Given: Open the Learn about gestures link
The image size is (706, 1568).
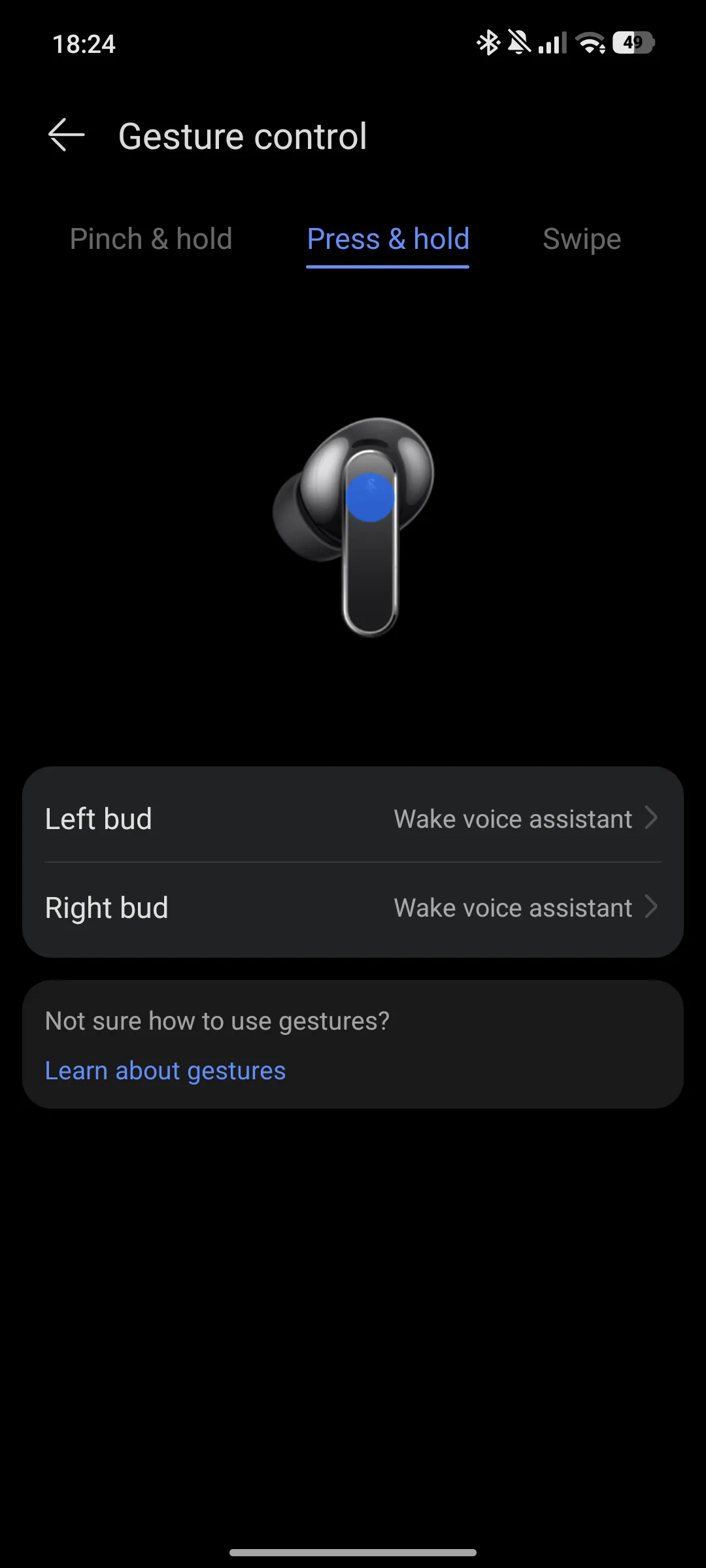Looking at the screenshot, I should click(x=165, y=1071).
